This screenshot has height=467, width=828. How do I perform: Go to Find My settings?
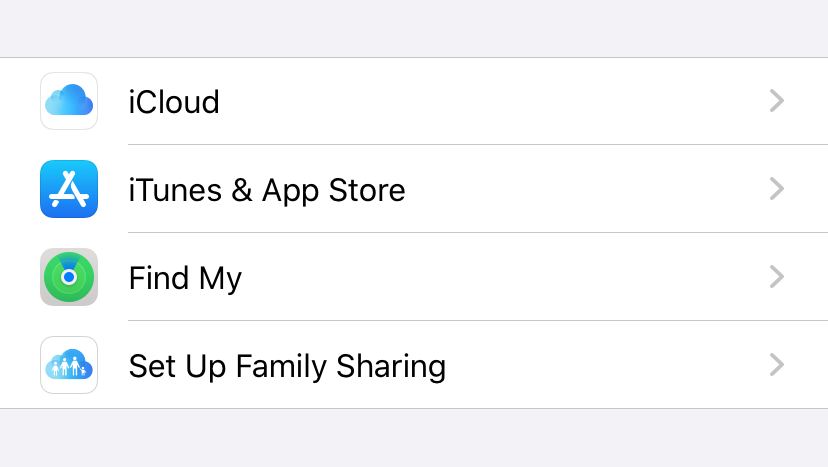185,277
